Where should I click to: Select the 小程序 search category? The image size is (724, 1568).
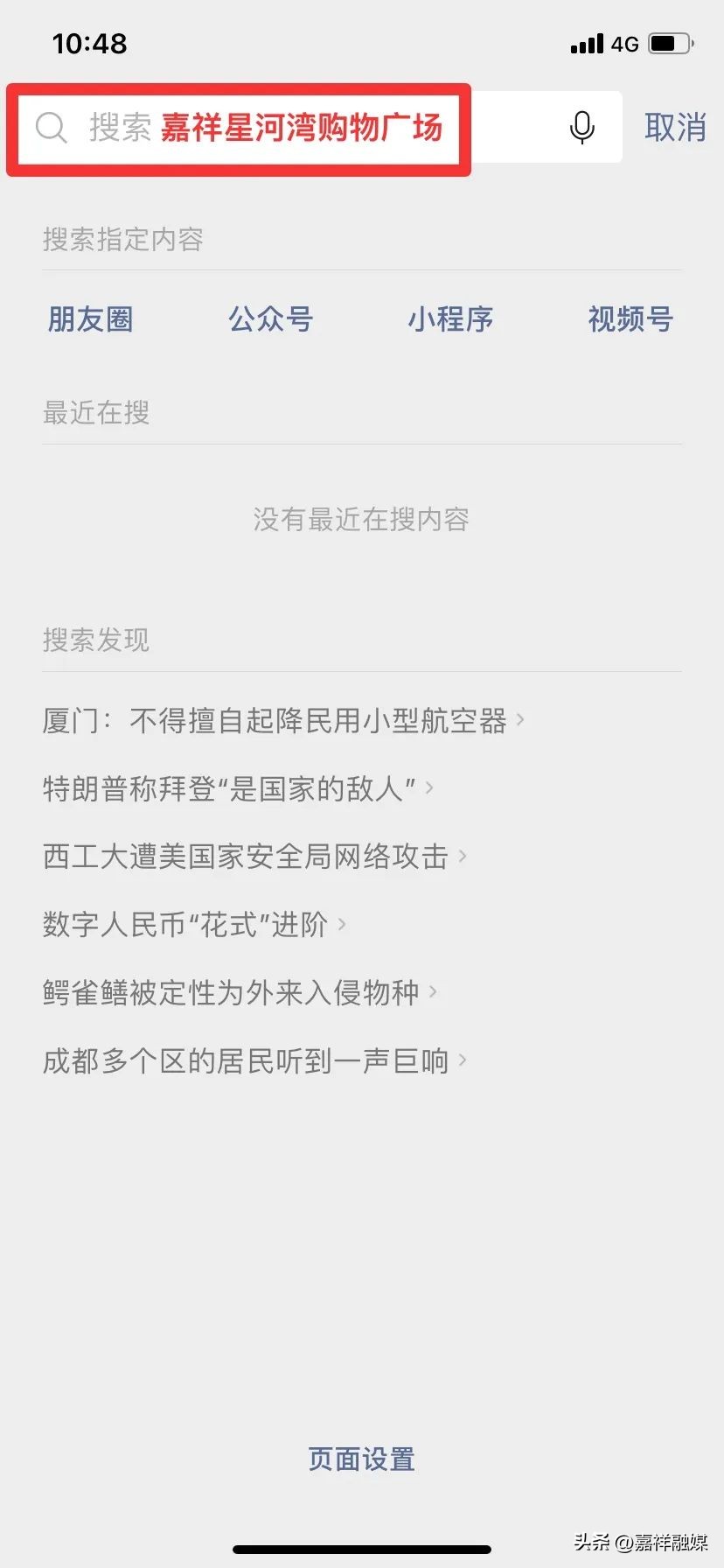point(451,320)
